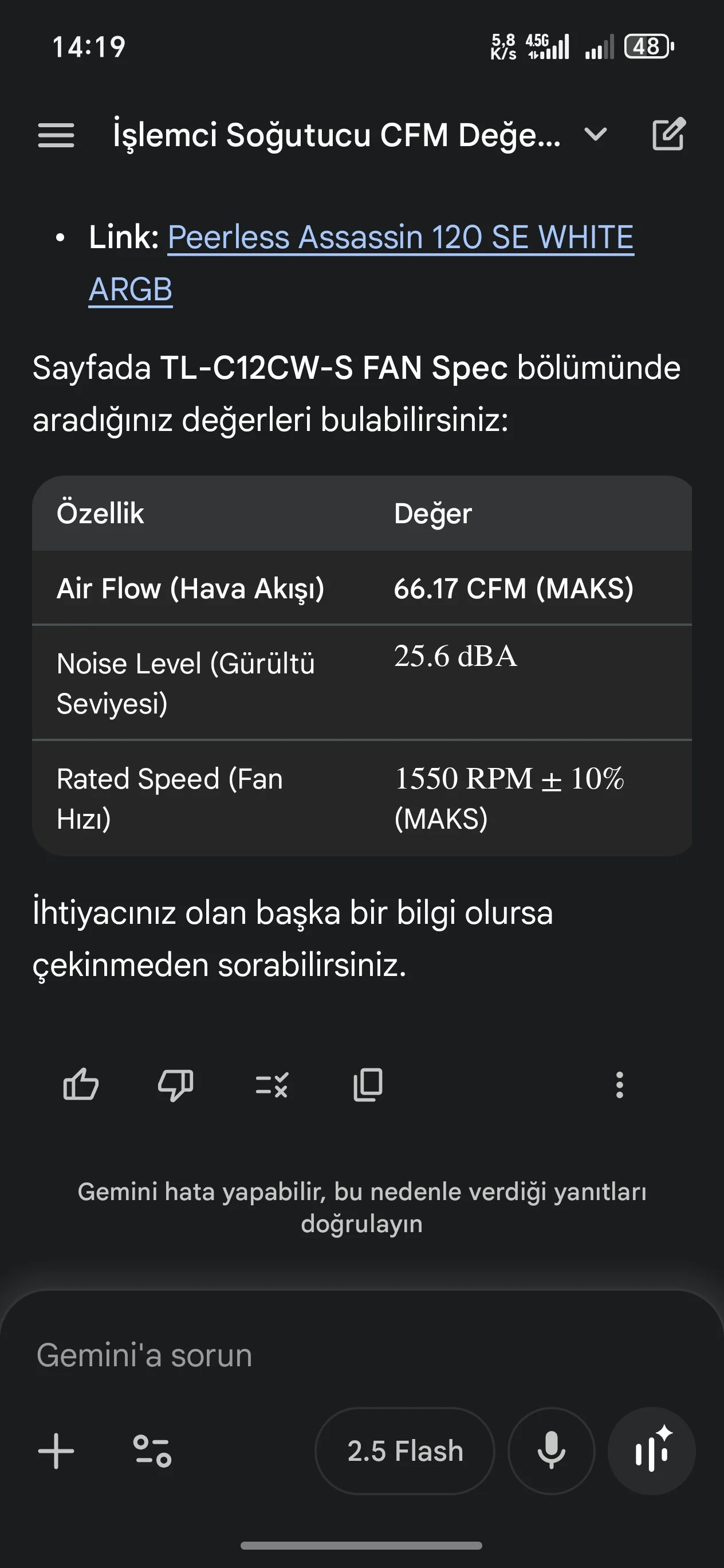Open the Peerless Assassin 120 SE WHITE ARGB link
Viewport: 724px width, 1568px height.
(x=400, y=237)
